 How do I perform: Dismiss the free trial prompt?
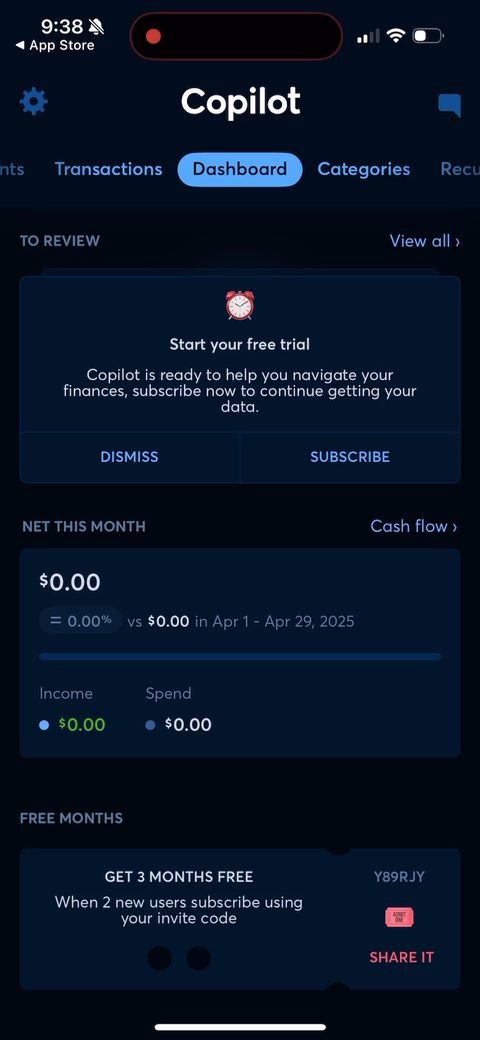129,457
